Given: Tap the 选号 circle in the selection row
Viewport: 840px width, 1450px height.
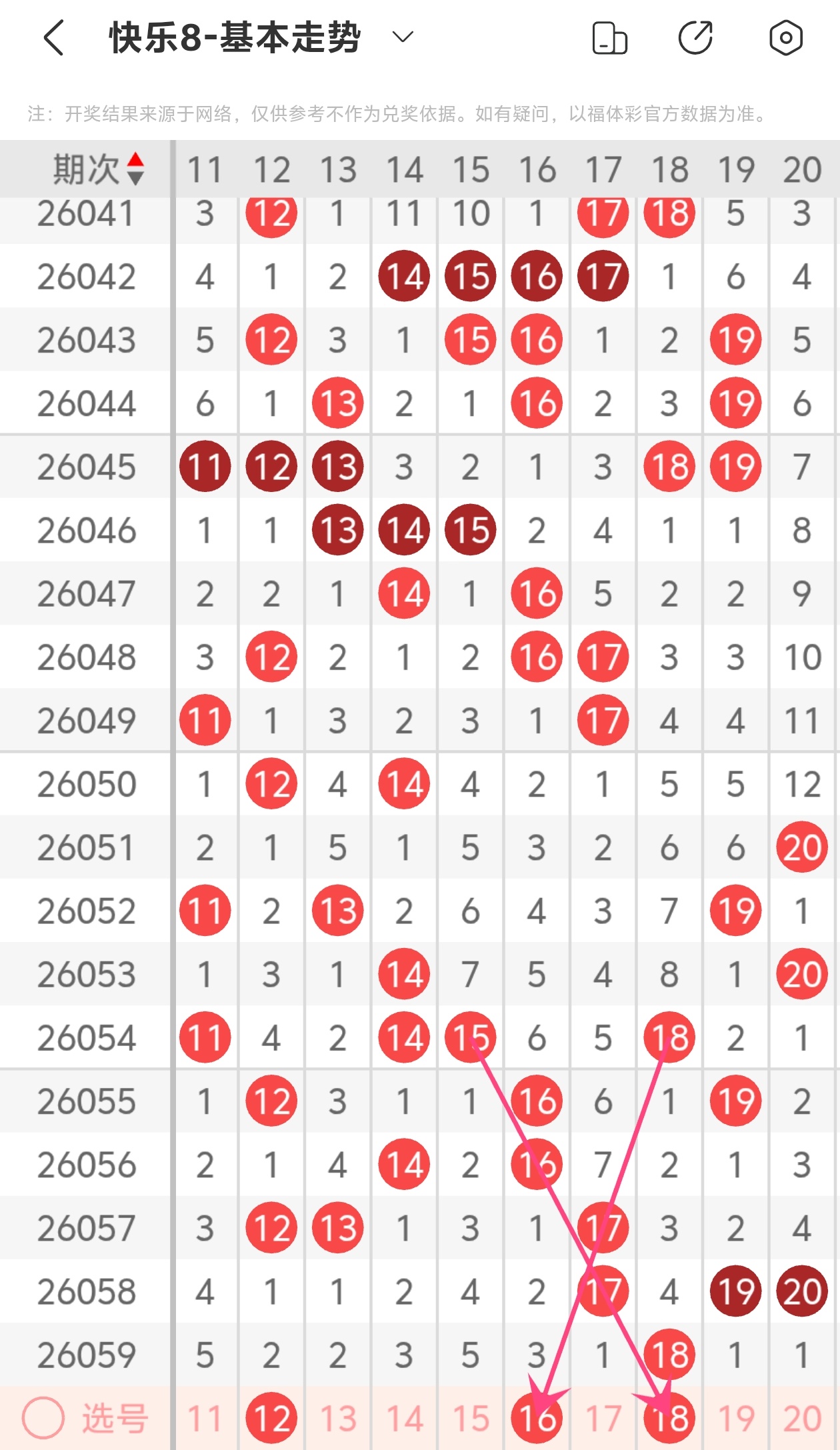Looking at the screenshot, I should (x=43, y=1418).
